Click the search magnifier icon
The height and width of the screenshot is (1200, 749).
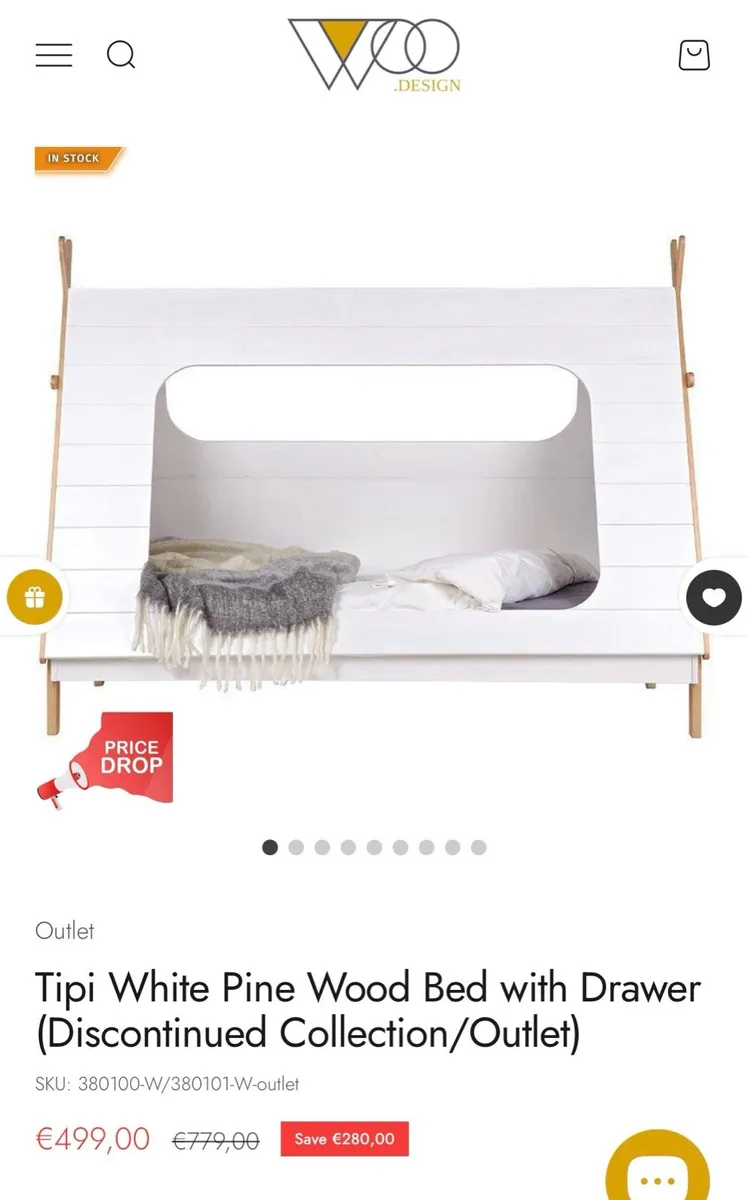(122, 55)
